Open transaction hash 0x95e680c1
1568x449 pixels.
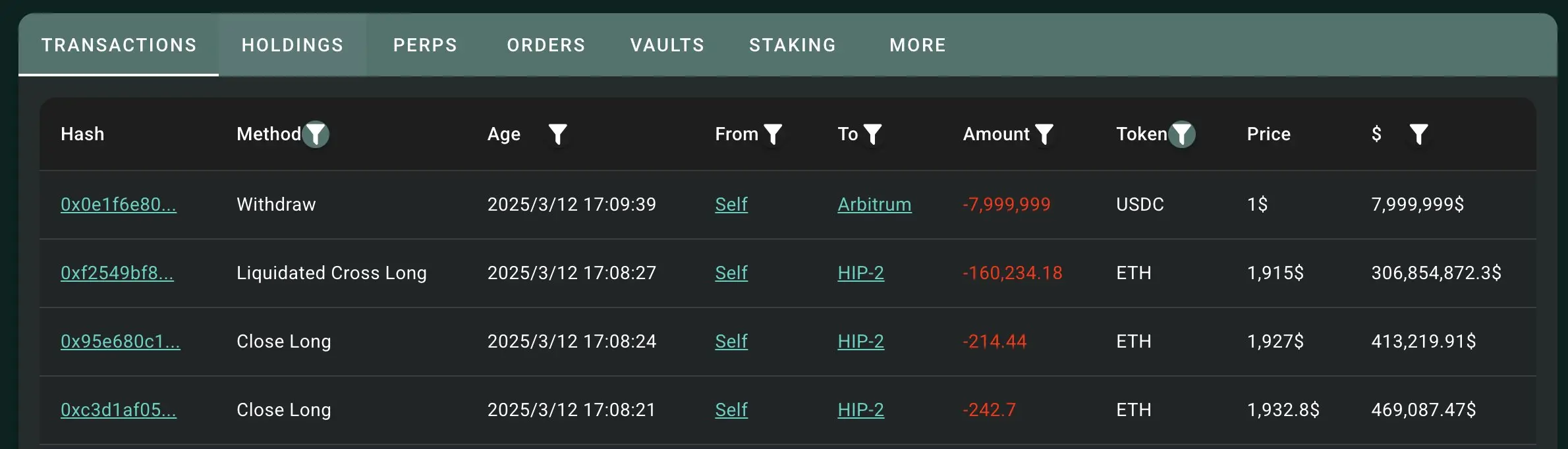[120, 342]
